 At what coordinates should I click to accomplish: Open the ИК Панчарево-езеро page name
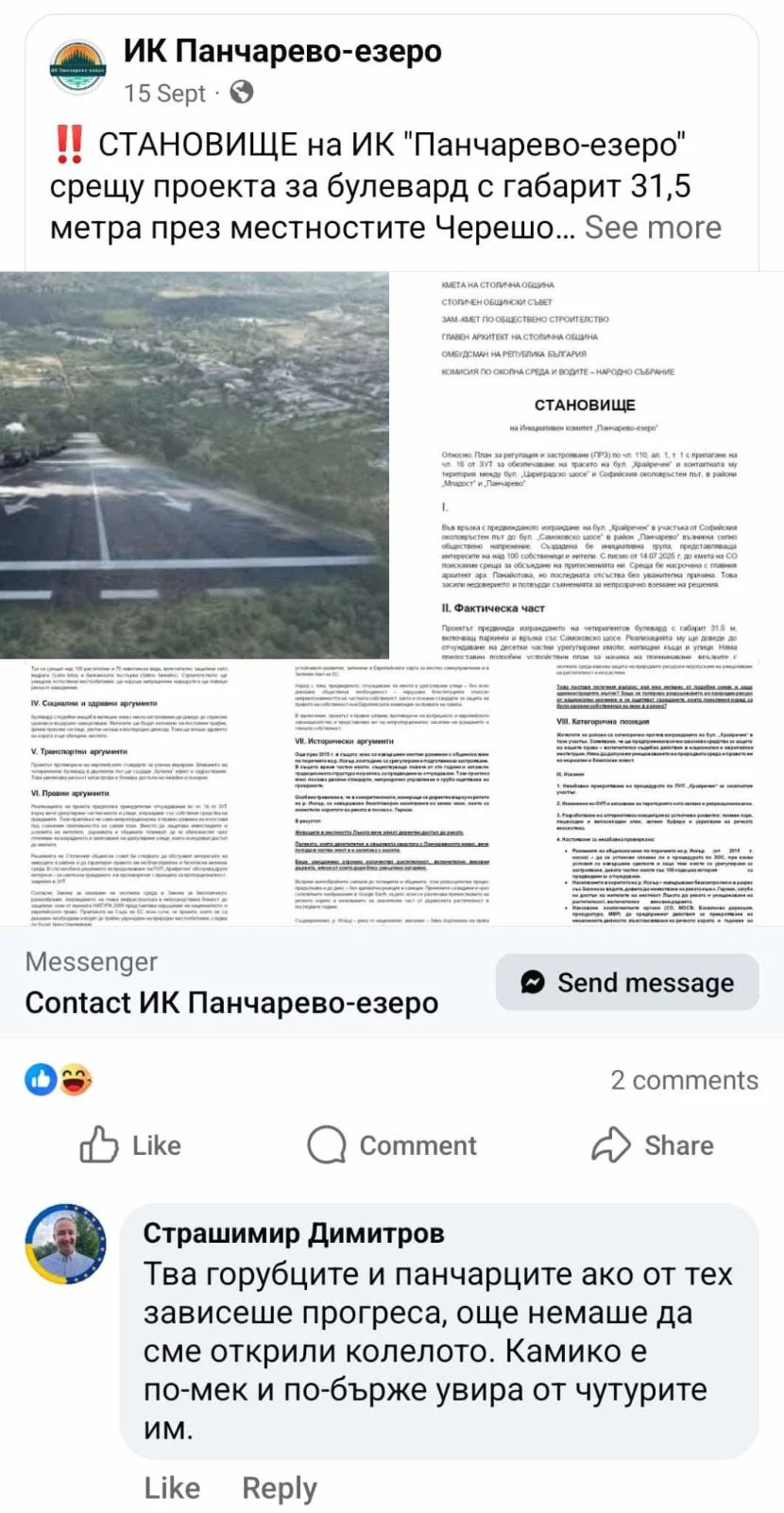click(x=282, y=51)
